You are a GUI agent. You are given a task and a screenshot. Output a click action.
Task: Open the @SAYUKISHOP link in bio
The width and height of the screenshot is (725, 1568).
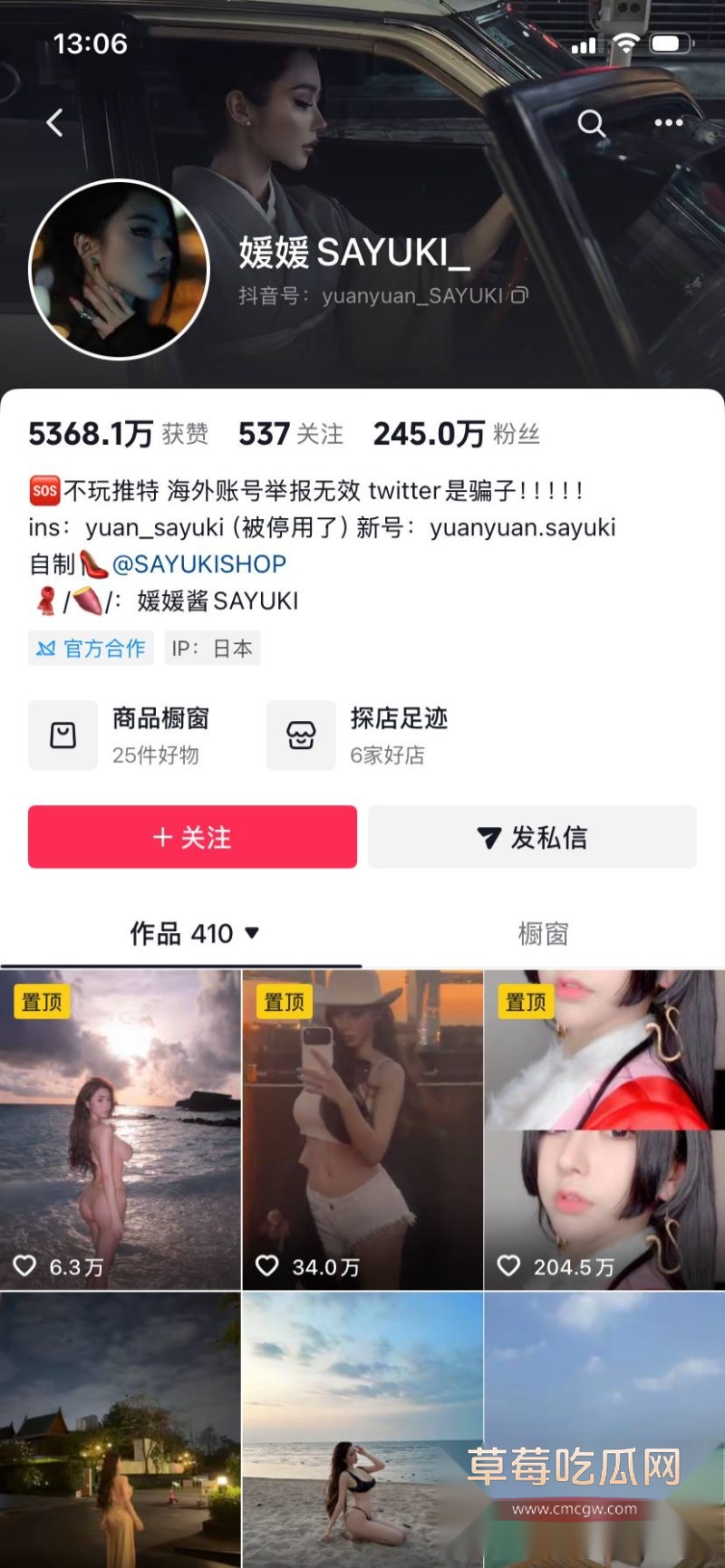coord(201,563)
